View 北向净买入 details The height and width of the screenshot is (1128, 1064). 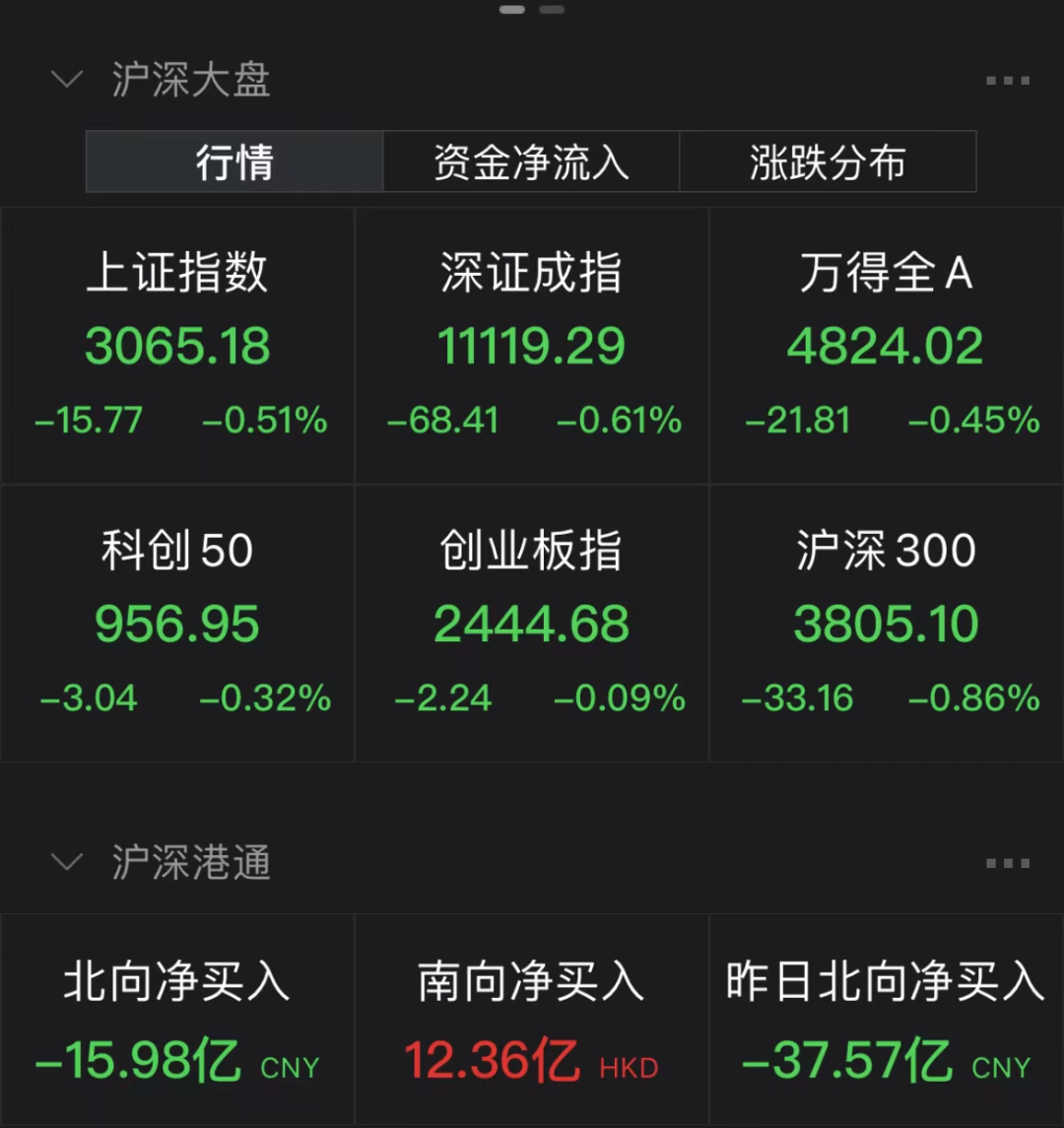click(x=177, y=1020)
